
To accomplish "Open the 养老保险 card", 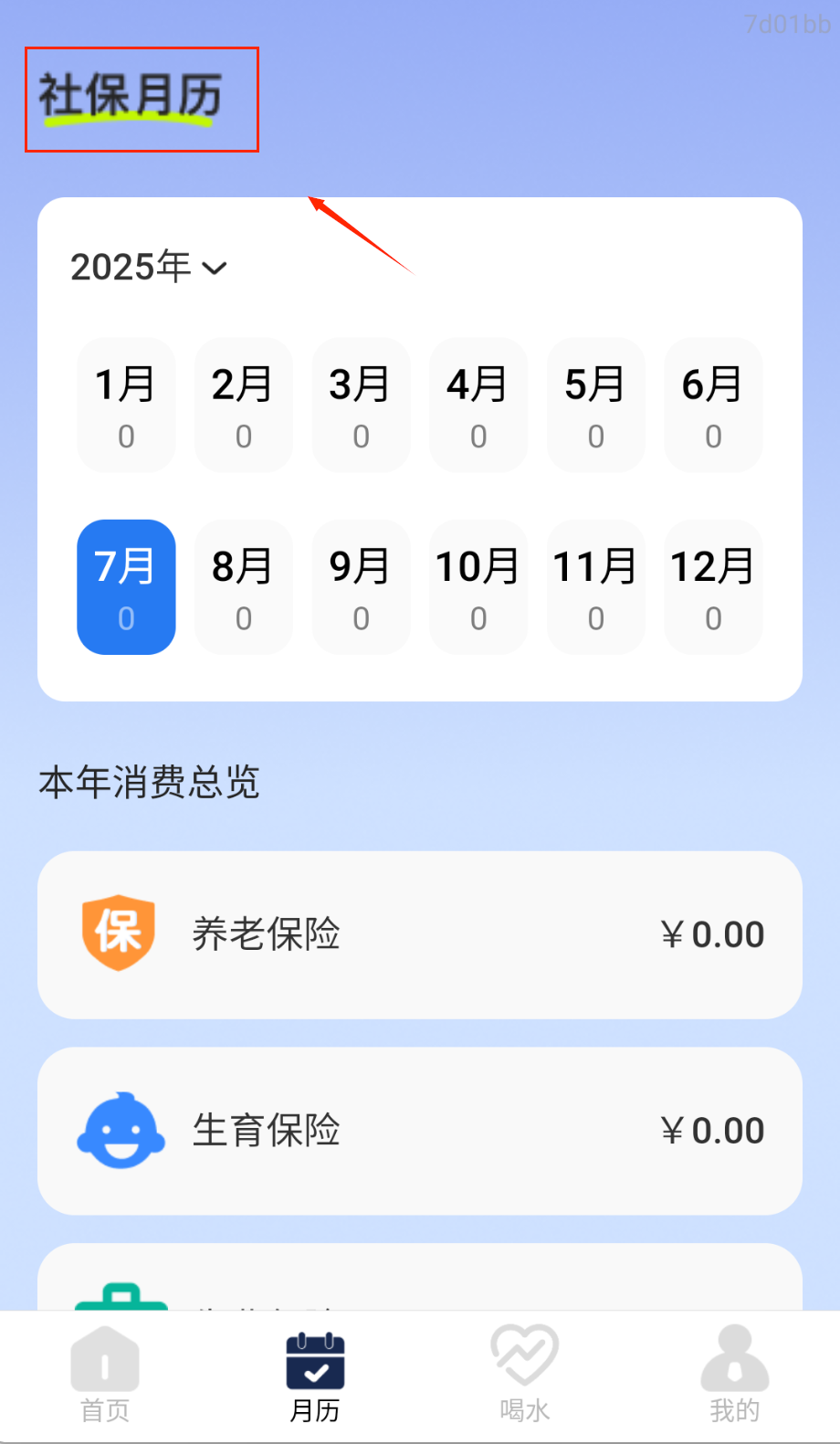I will (420, 934).
